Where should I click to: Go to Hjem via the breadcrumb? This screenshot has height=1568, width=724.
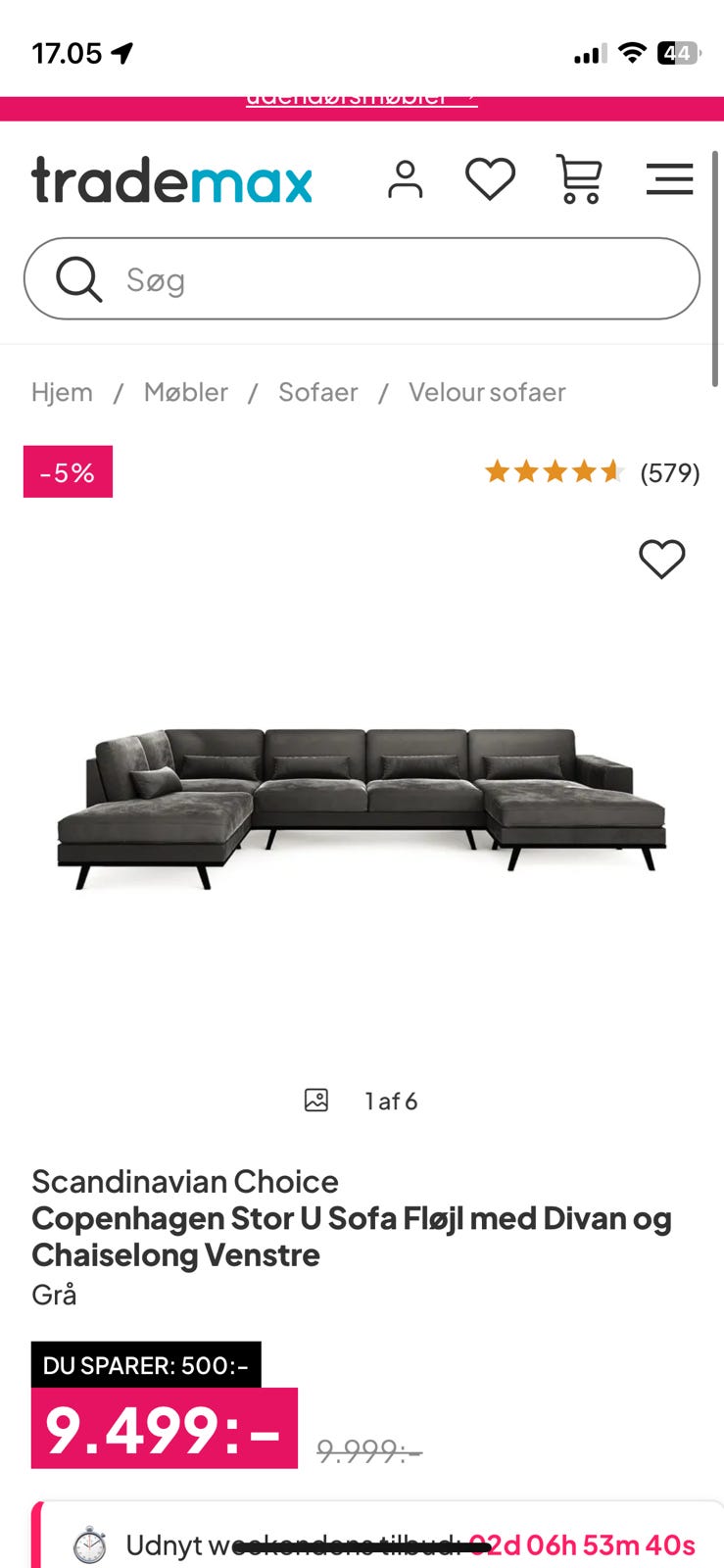pyautogui.click(x=62, y=392)
